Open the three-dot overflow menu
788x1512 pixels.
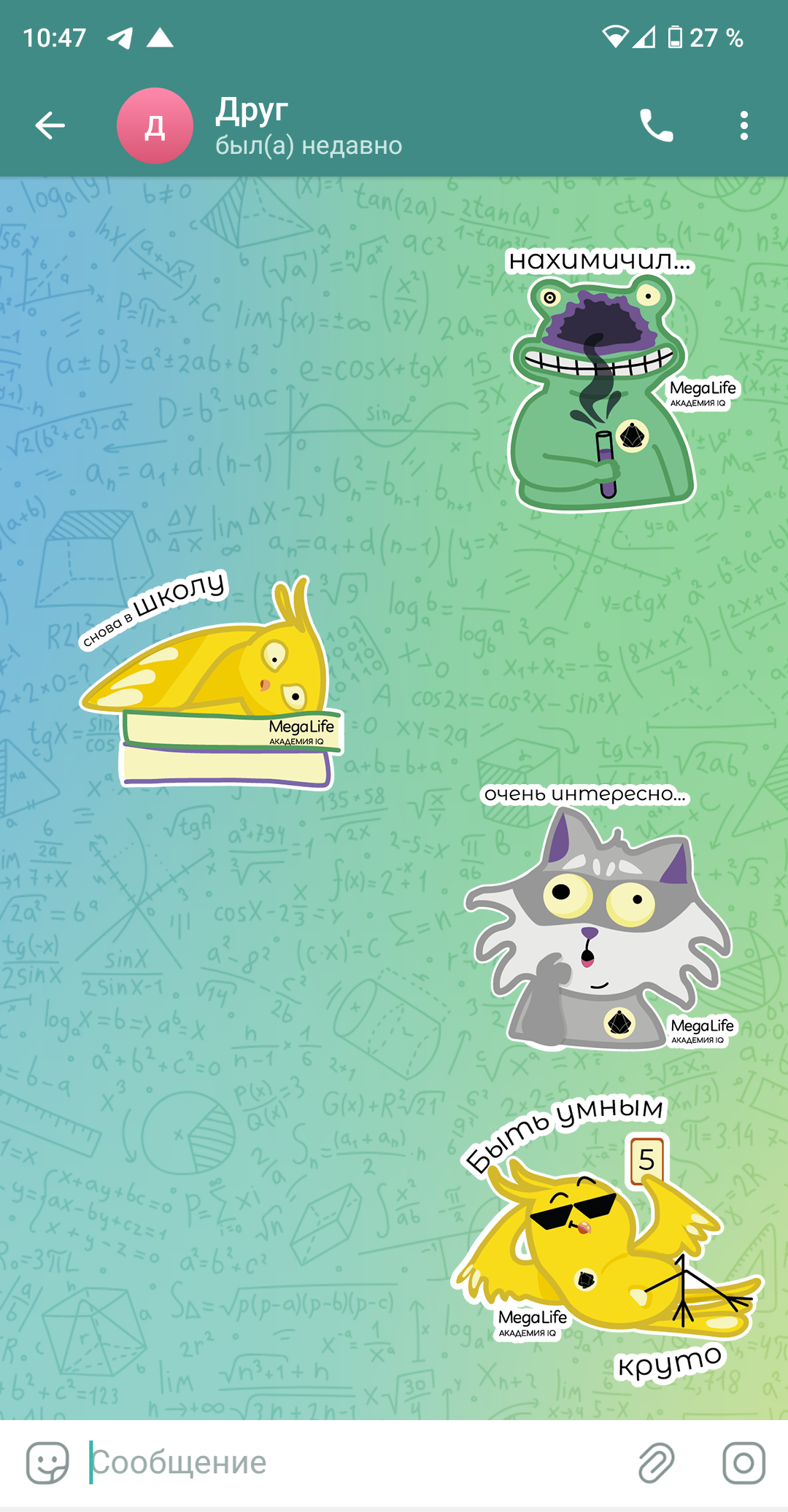point(743,125)
